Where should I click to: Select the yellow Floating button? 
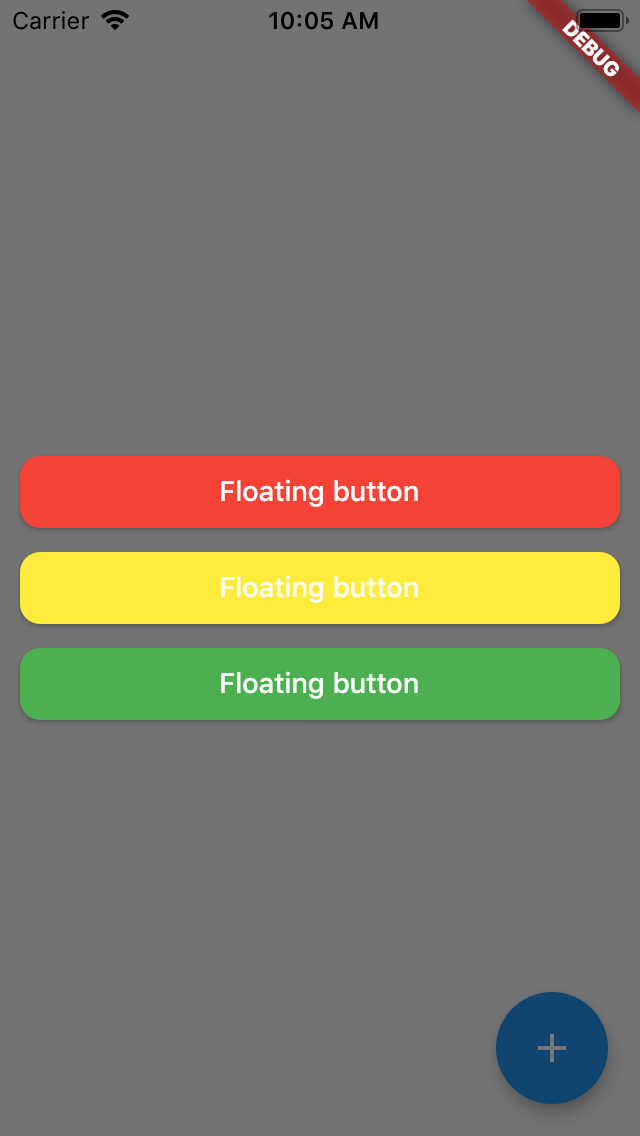click(320, 588)
